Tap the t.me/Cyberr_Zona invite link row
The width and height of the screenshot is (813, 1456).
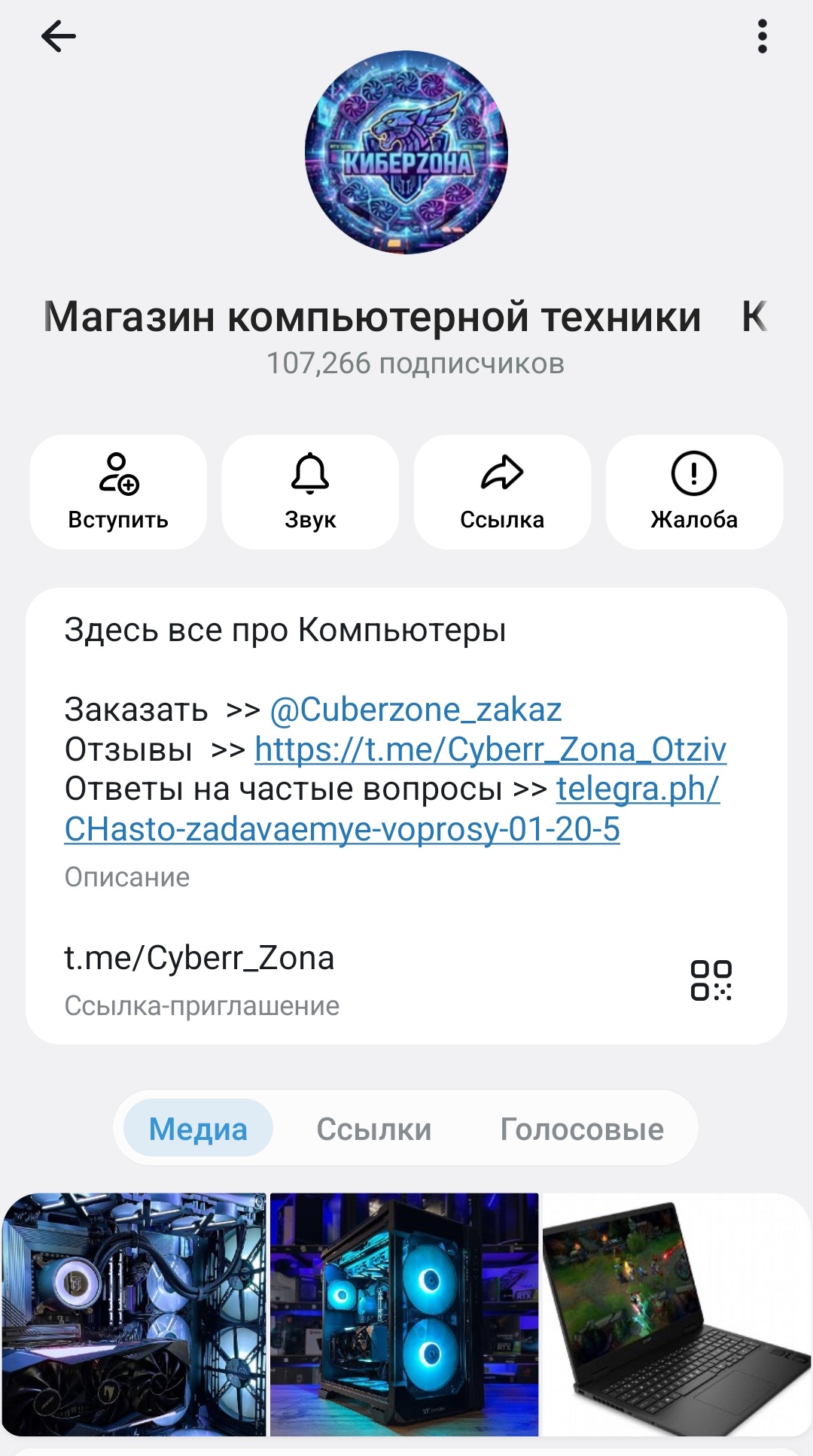pos(199,959)
